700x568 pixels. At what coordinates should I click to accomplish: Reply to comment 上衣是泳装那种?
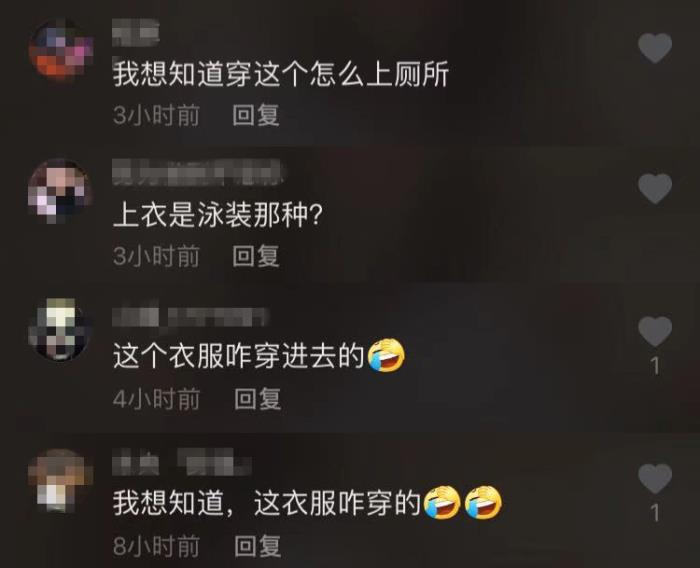256,257
